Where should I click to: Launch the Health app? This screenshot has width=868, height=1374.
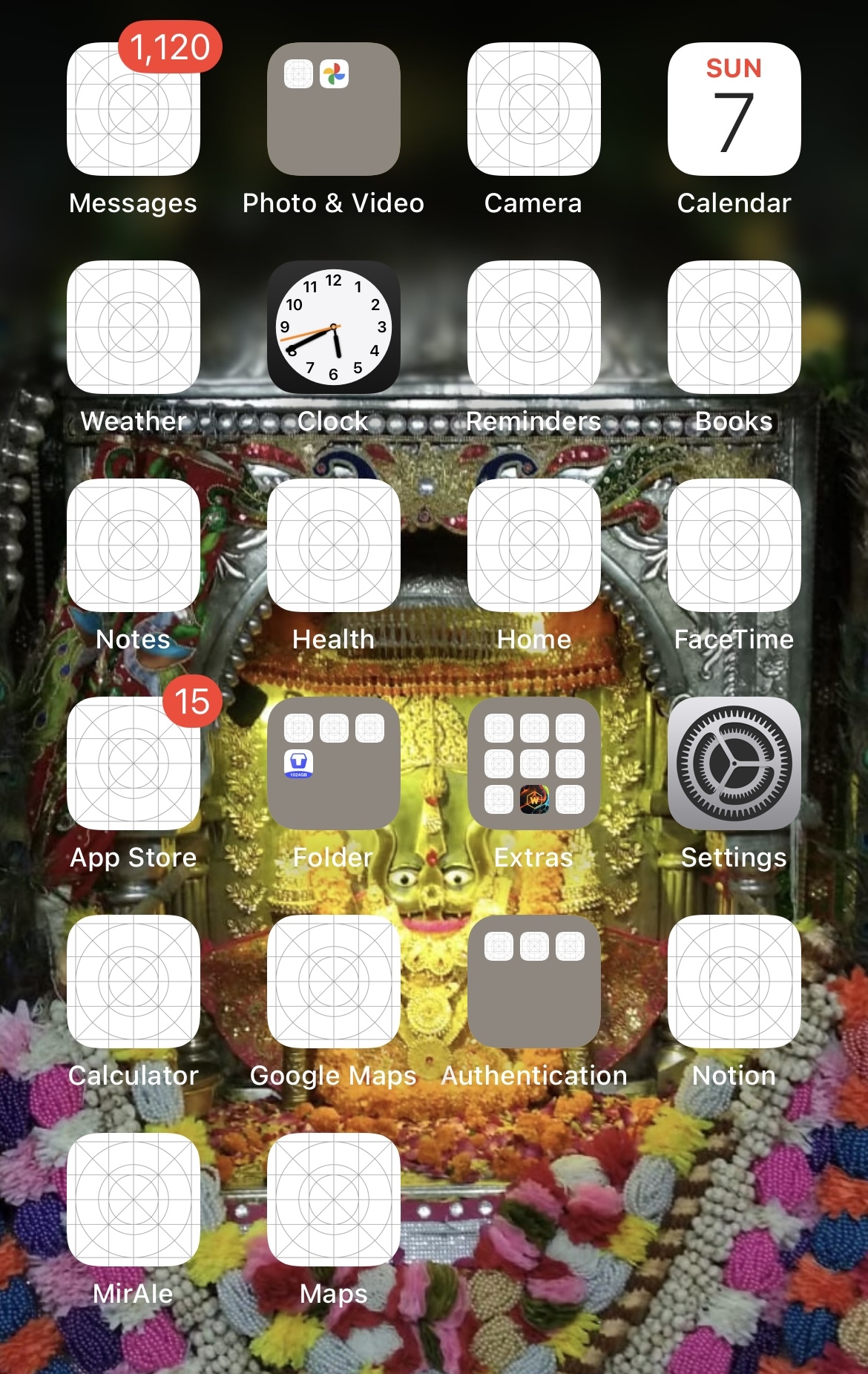(334, 545)
